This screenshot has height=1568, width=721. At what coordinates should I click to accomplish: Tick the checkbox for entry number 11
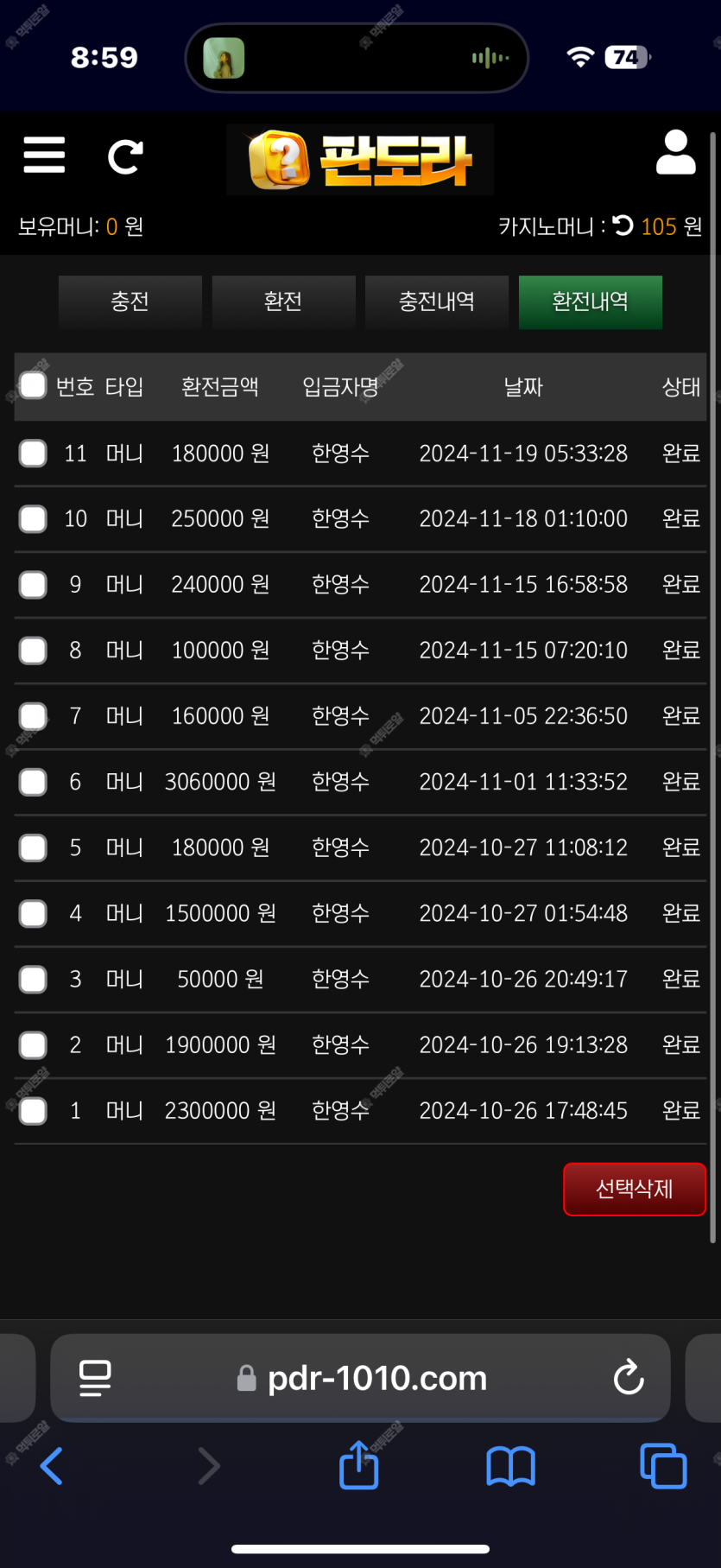click(x=33, y=453)
